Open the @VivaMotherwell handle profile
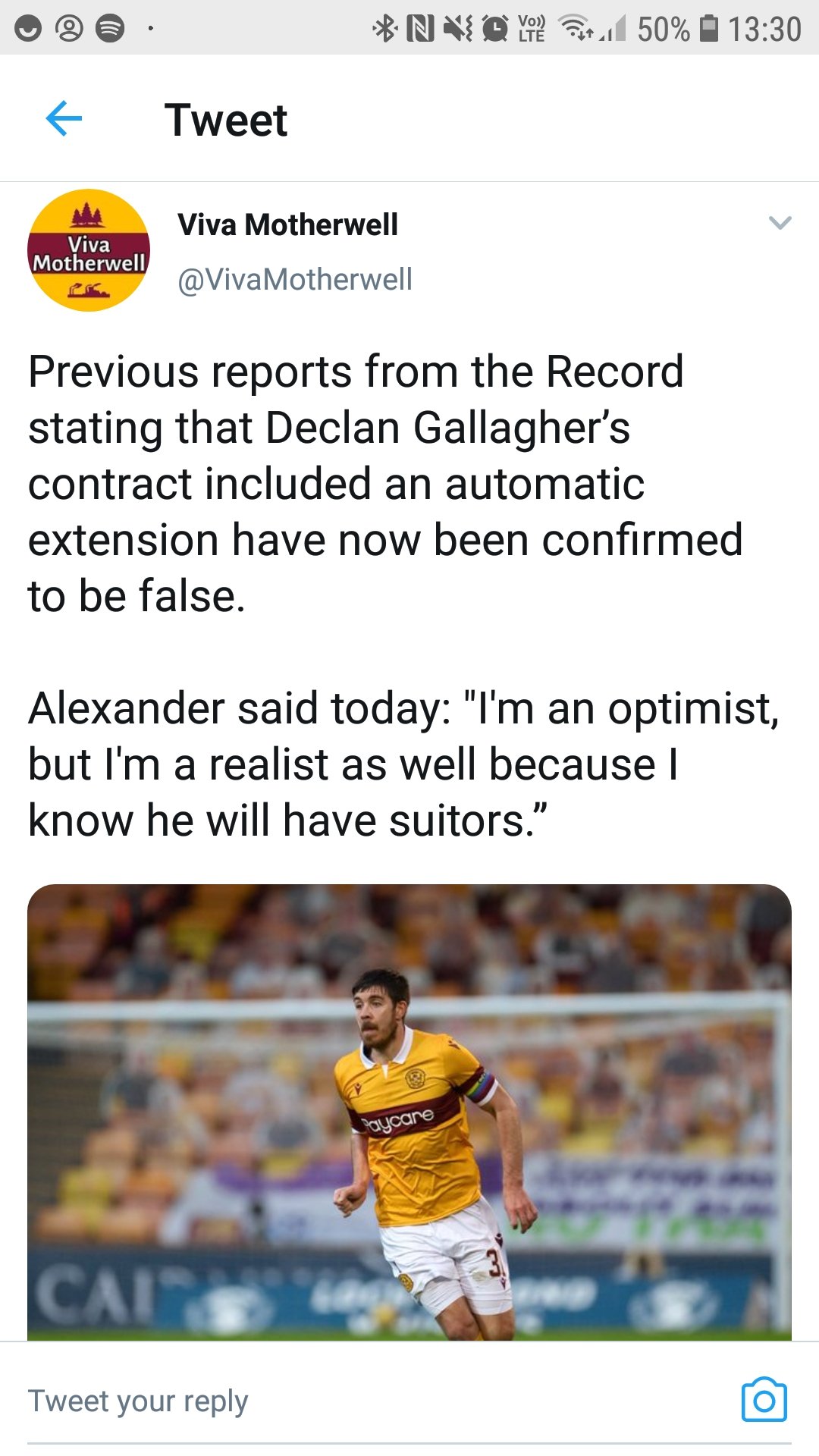The width and height of the screenshot is (819, 1456). click(x=295, y=279)
